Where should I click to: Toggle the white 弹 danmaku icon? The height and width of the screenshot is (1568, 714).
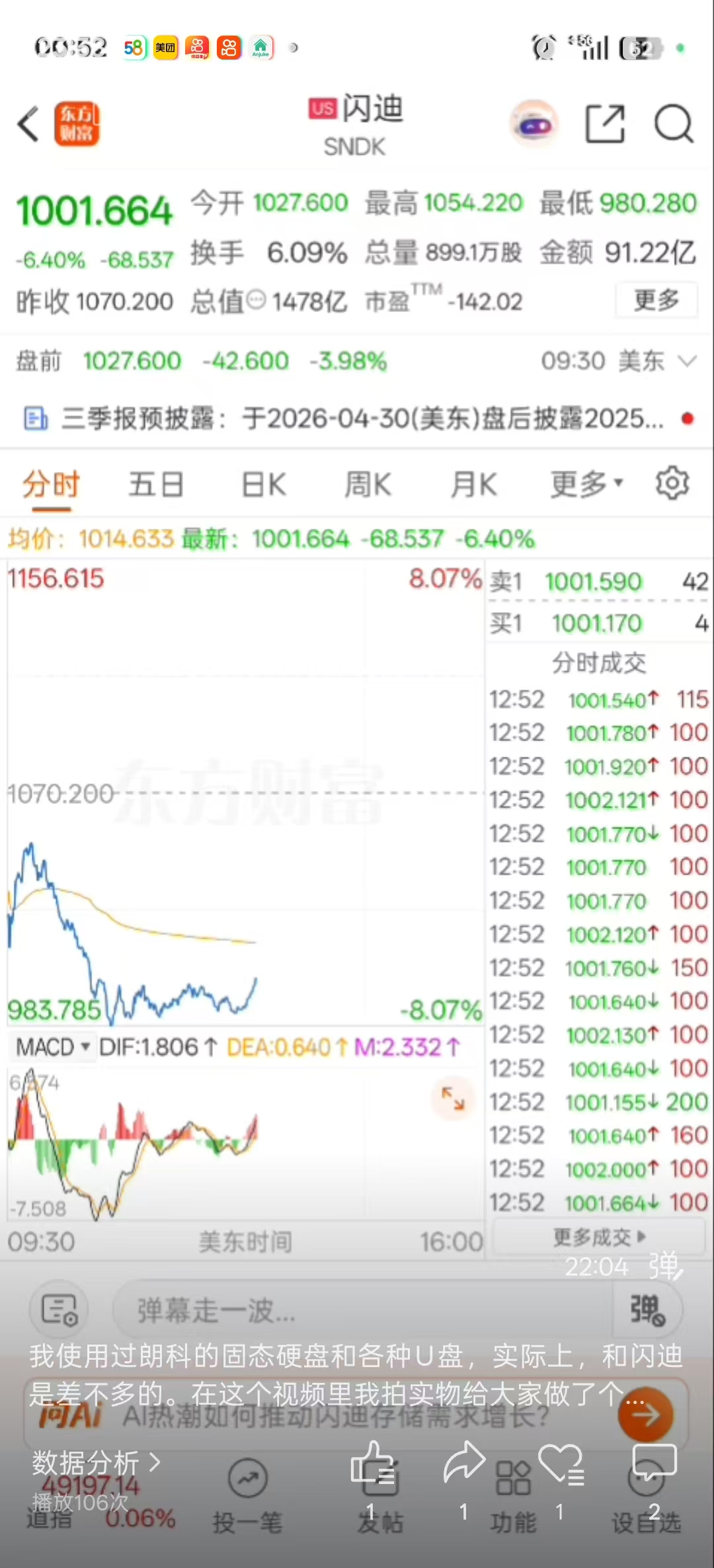coord(664,1265)
